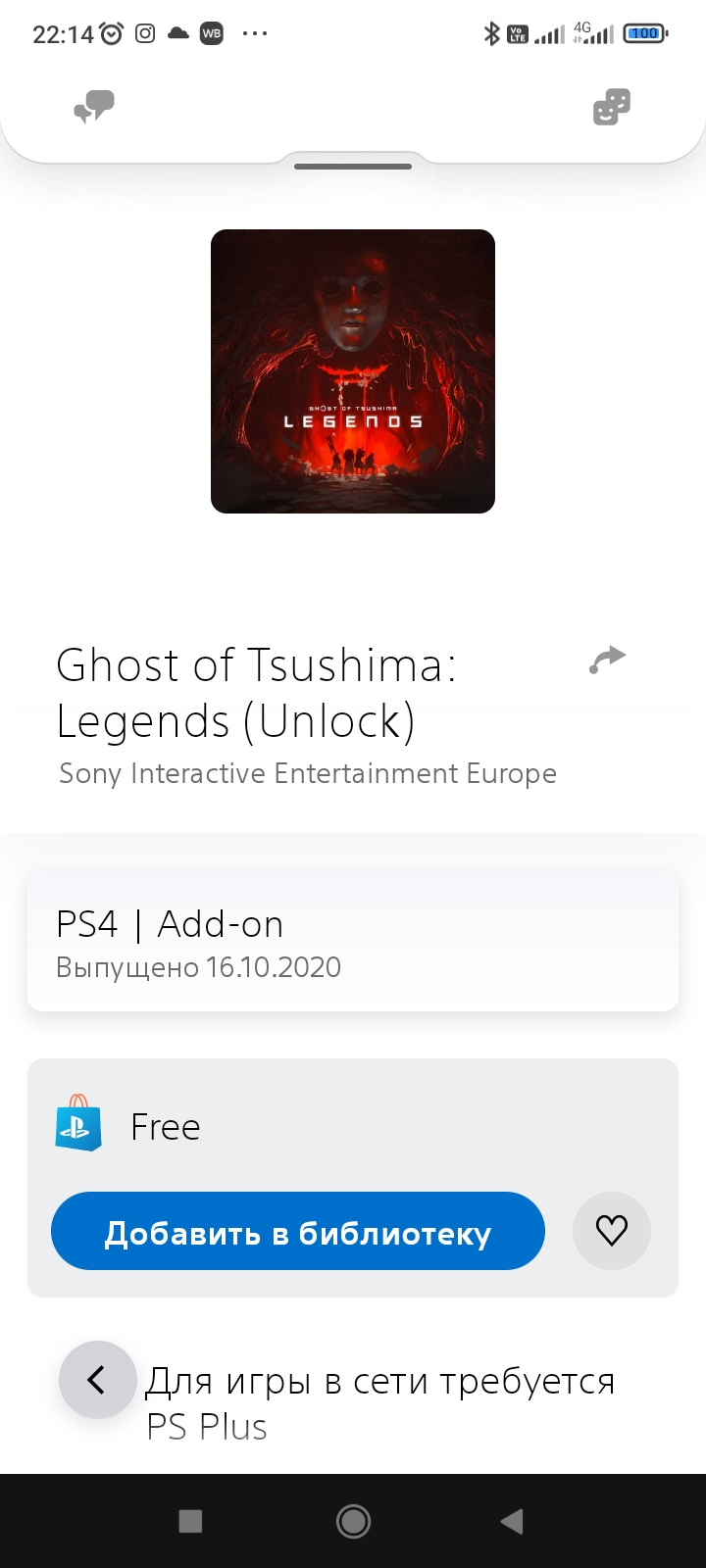Tap the system back triangle
The height and width of the screenshot is (1568, 706).
point(512,1521)
